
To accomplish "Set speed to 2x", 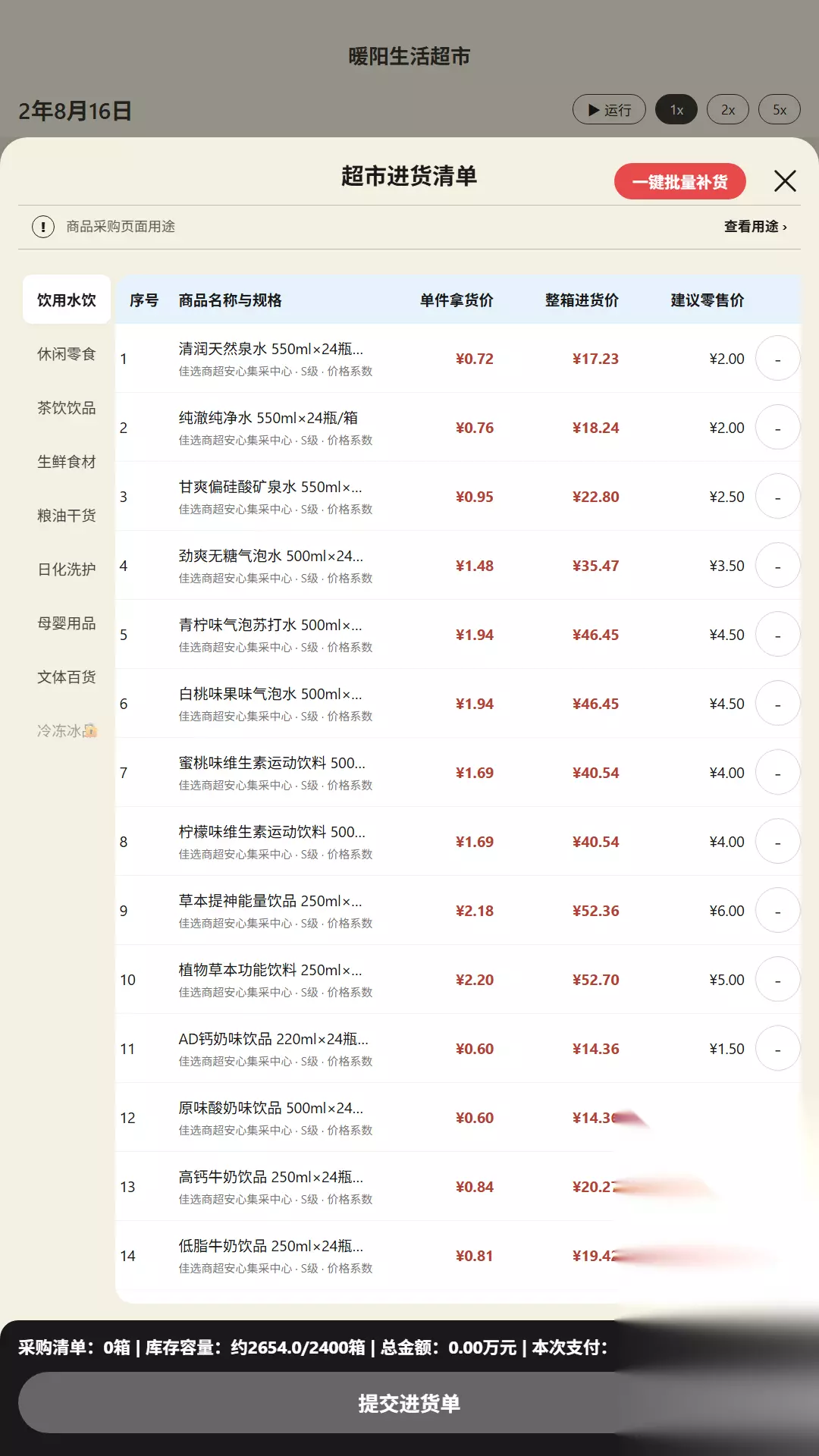I will [728, 110].
